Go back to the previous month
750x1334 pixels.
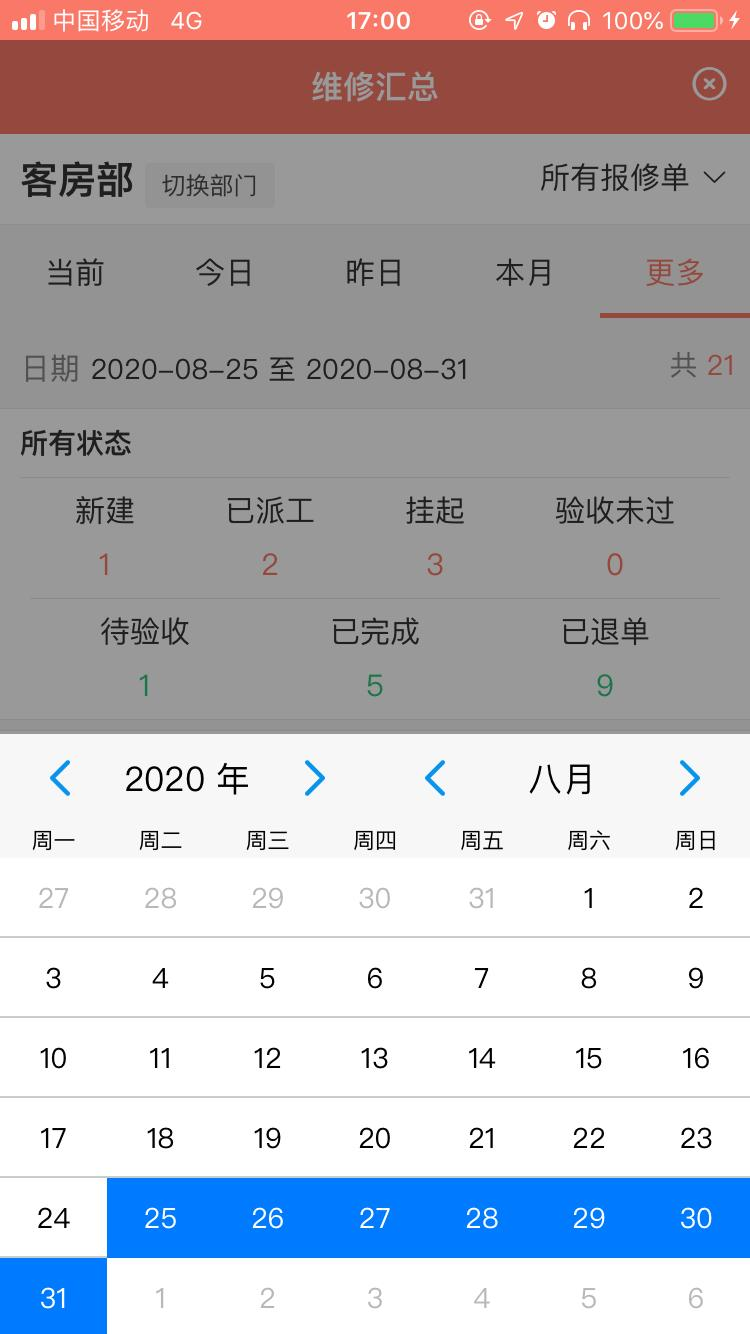pyautogui.click(x=435, y=778)
